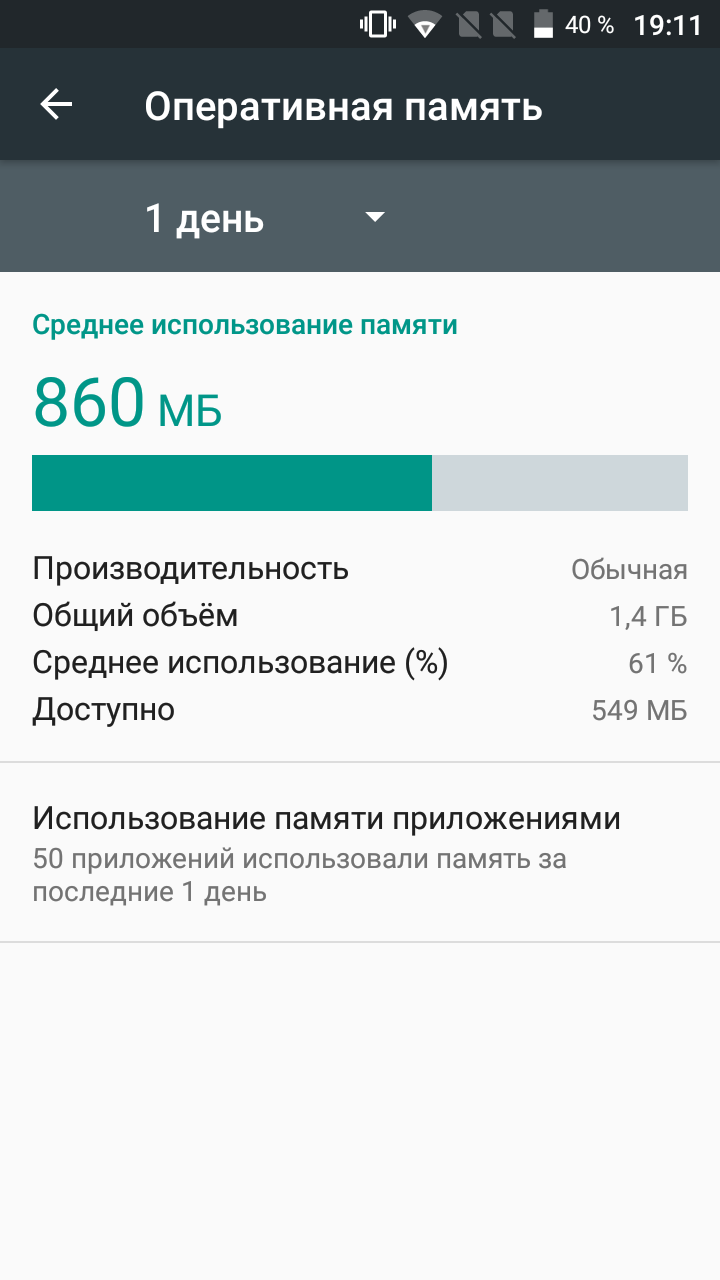Open Использование памяти приложениями

360,852
